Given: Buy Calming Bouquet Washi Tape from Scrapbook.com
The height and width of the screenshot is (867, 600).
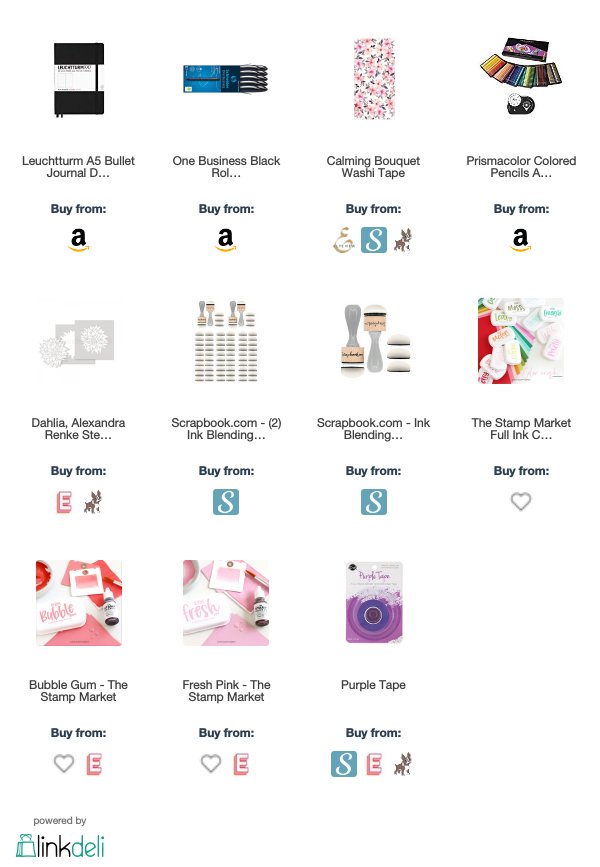Looking at the screenshot, I should (373, 240).
